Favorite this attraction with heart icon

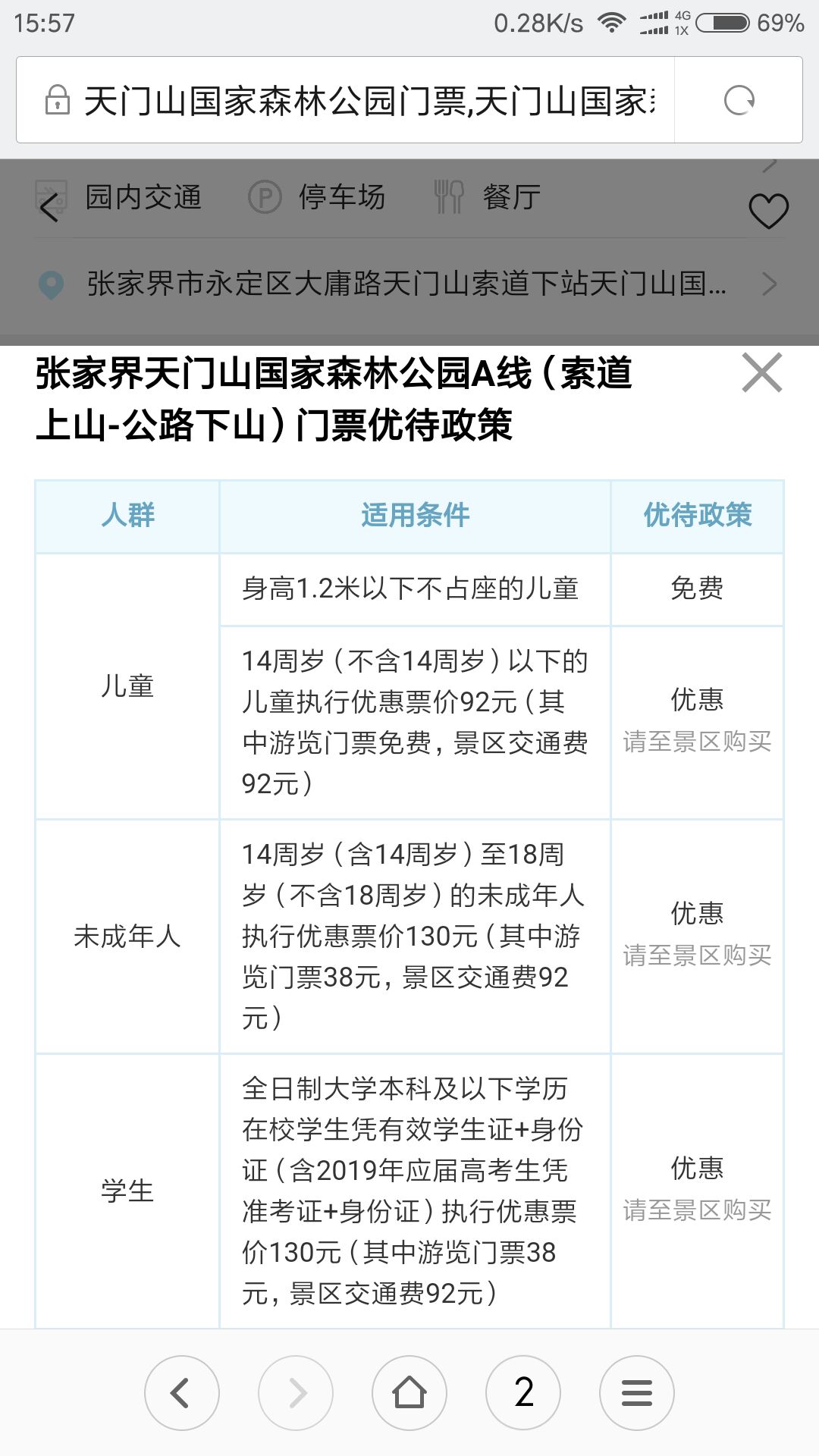pos(769,212)
